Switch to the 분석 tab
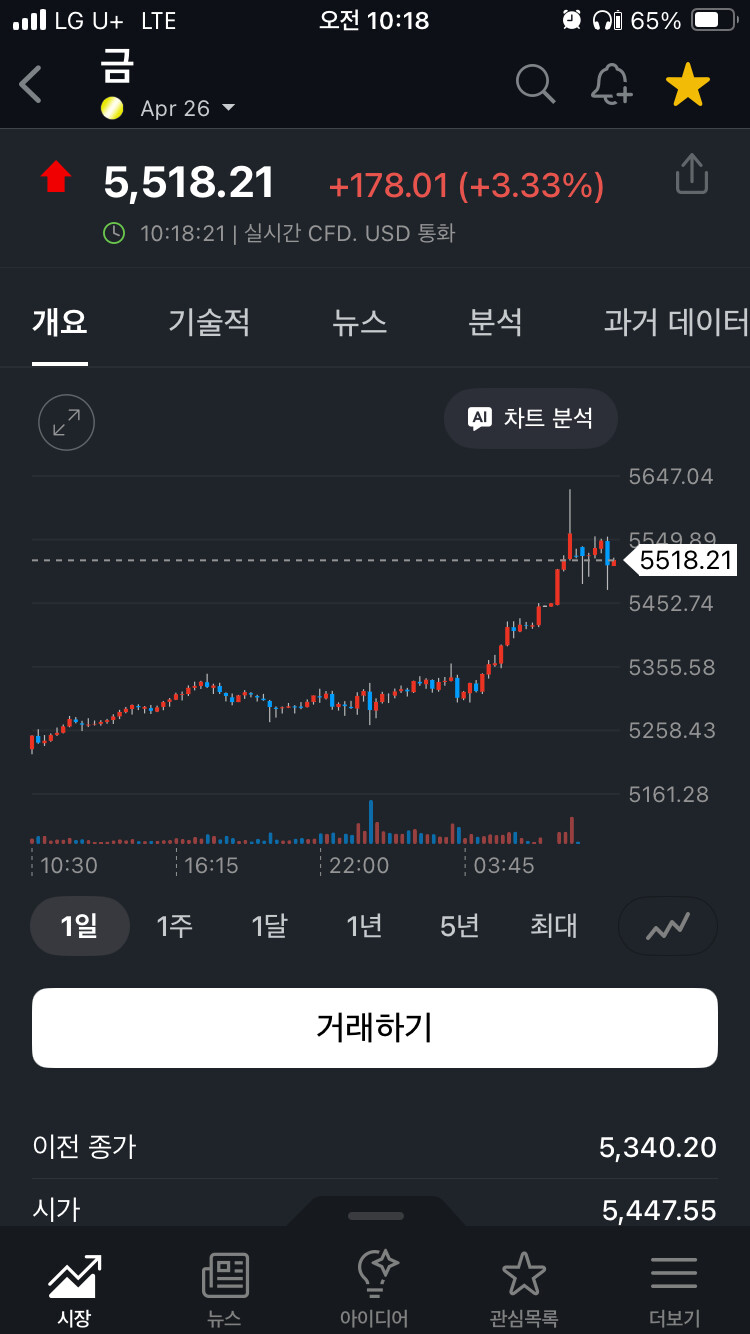This screenshot has width=750, height=1334. click(x=495, y=322)
